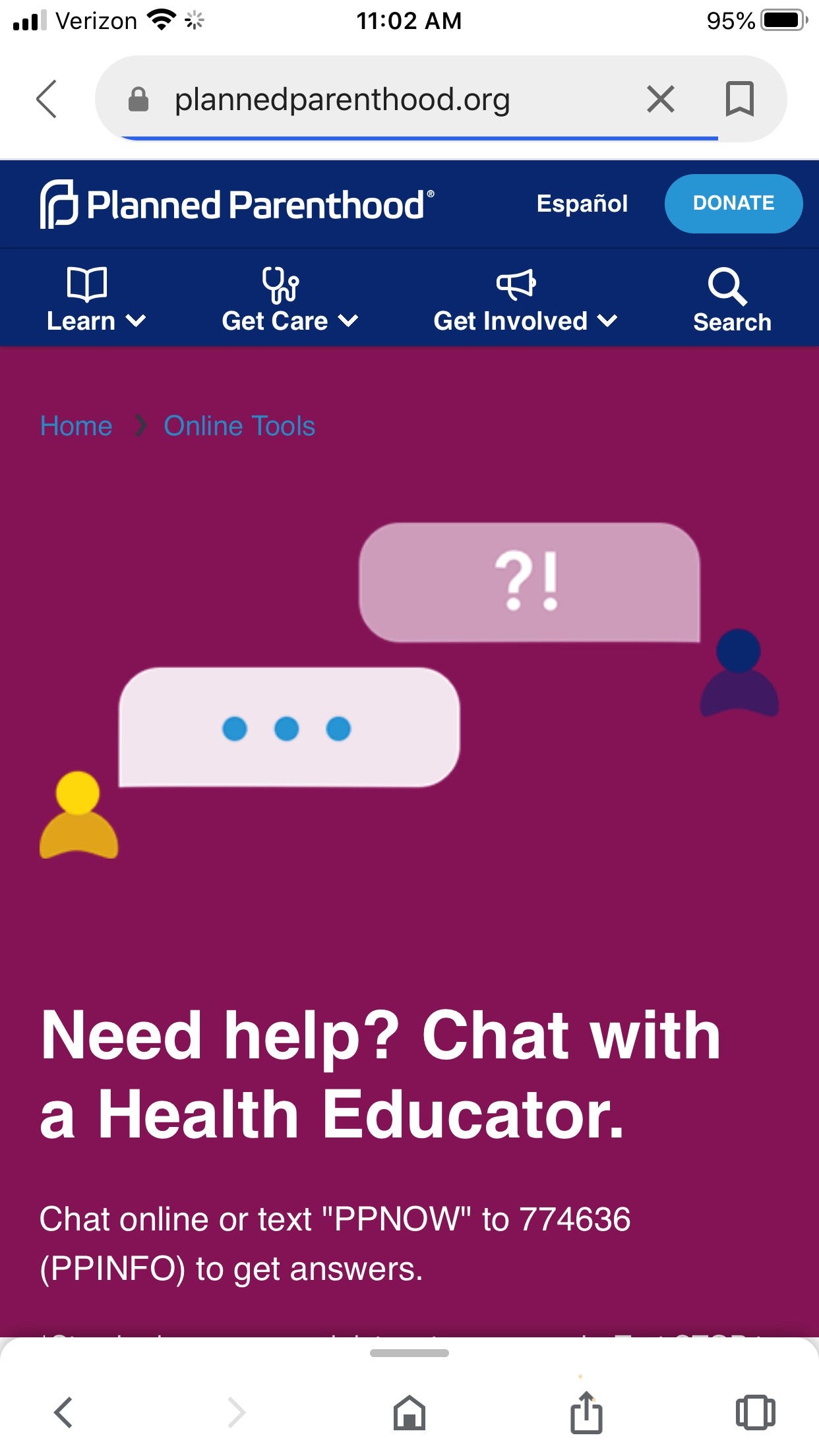Expand the Get Care menu
Screen dimensions: 819x1456
click(x=289, y=299)
